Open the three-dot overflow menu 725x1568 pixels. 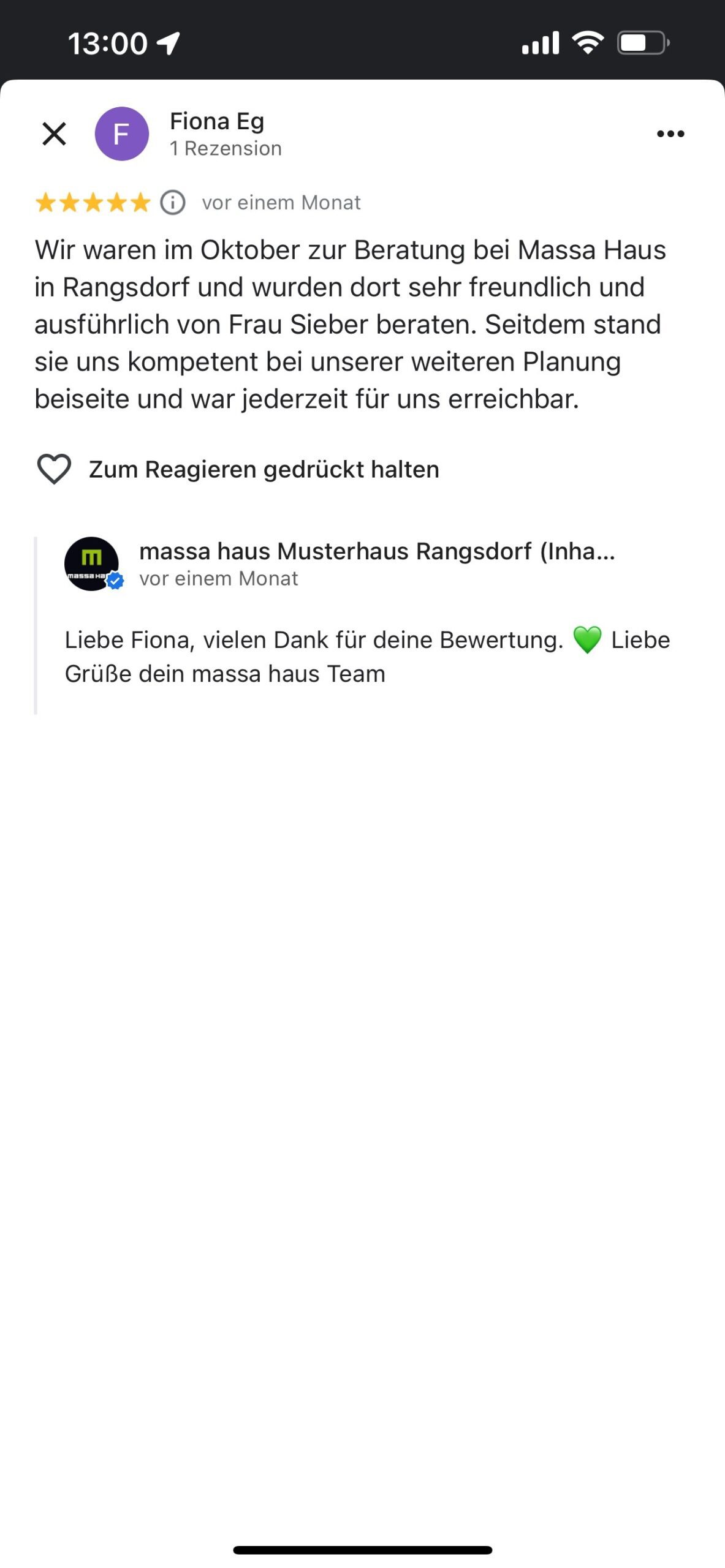coord(670,134)
